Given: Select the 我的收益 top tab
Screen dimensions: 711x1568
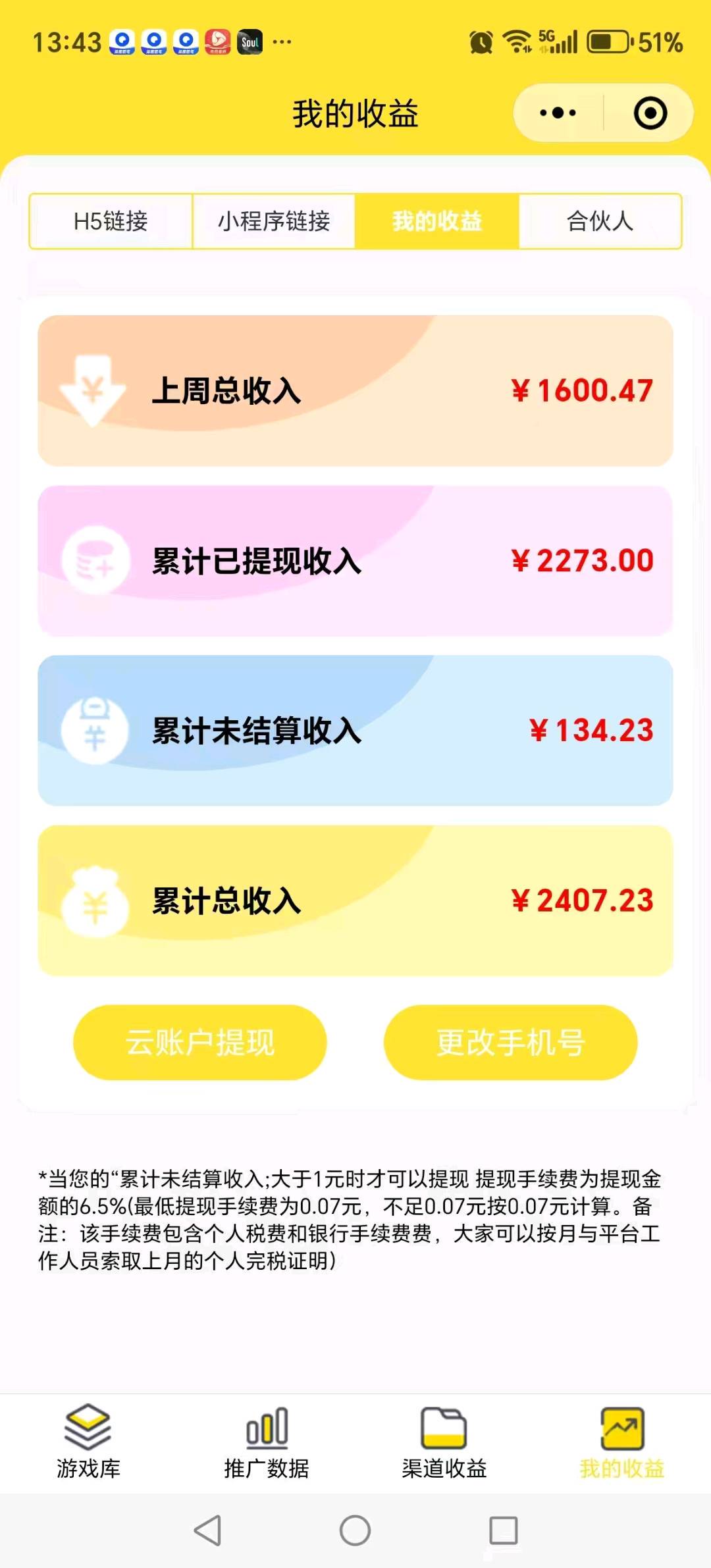Looking at the screenshot, I should (x=437, y=221).
